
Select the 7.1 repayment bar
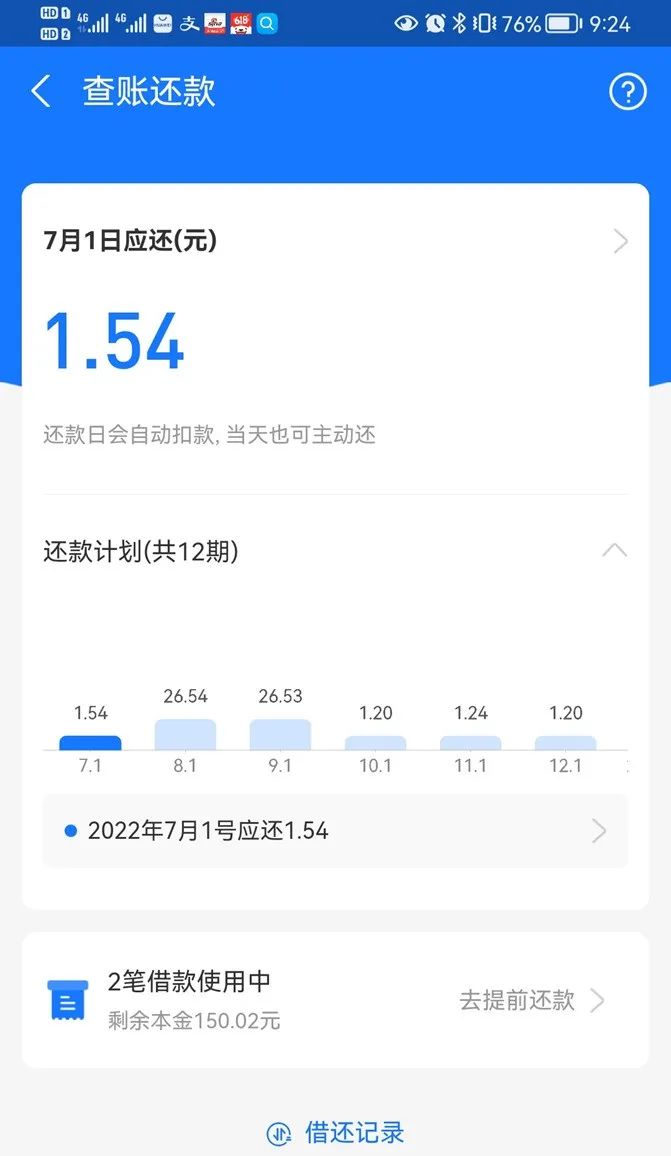(90, 742)
